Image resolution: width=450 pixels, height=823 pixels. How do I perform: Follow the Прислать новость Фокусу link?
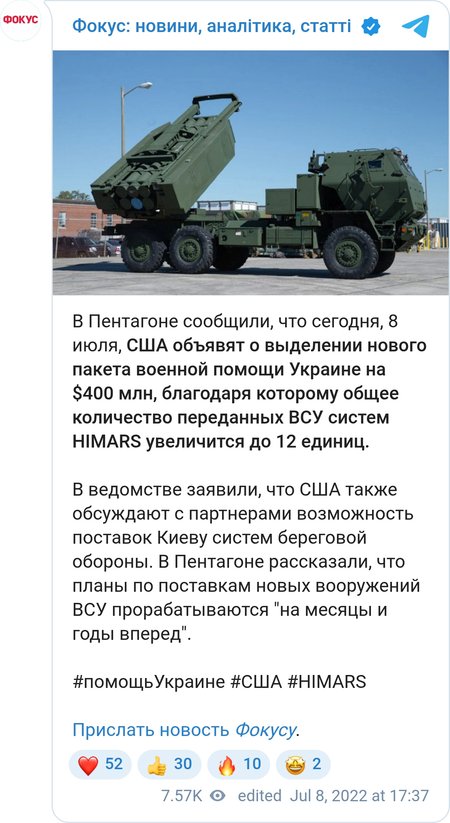[184, 730]
